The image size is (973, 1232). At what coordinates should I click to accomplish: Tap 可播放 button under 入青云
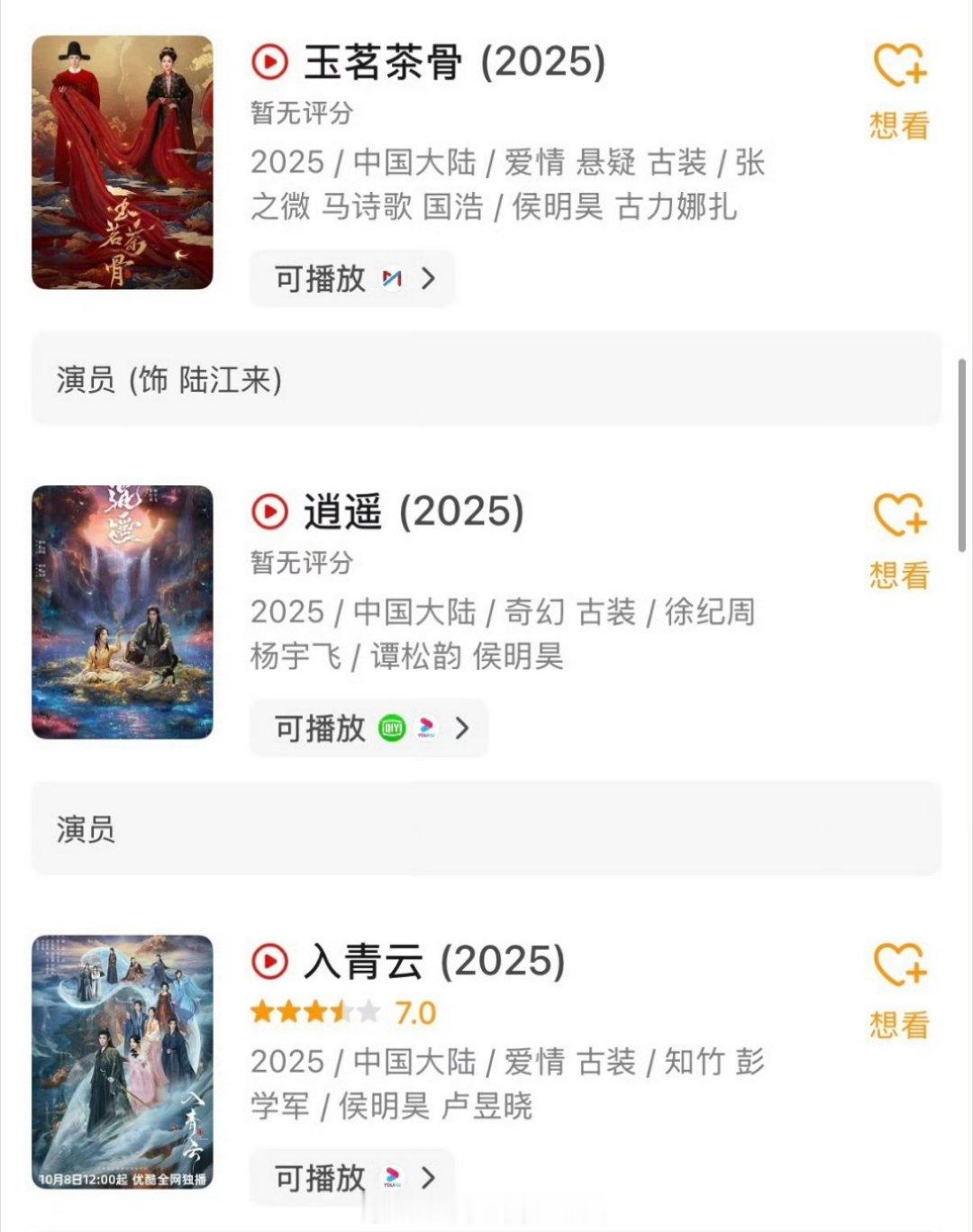click(x=352, y=1177)
